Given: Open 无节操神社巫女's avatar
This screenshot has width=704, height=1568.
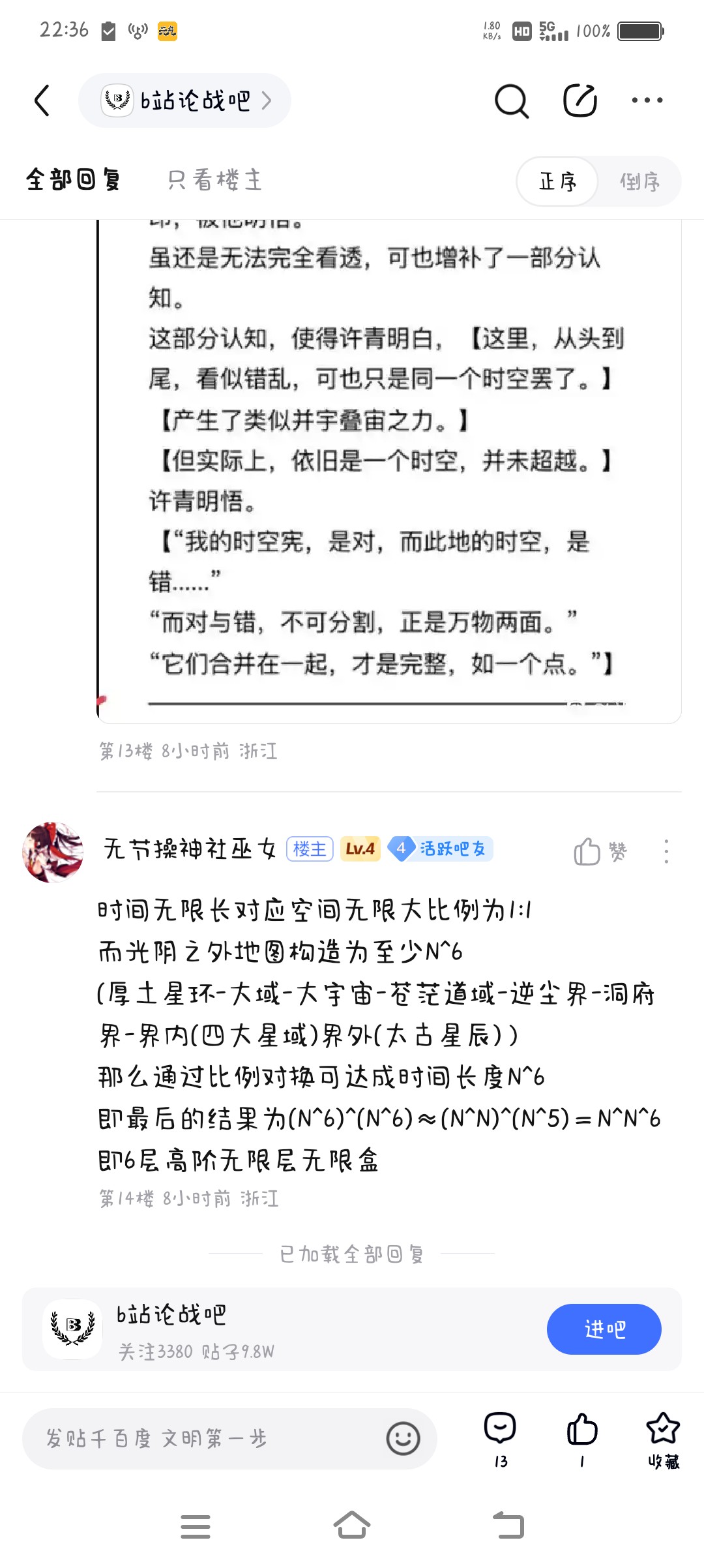Looking at the screenshot, I should click(53, 852).
